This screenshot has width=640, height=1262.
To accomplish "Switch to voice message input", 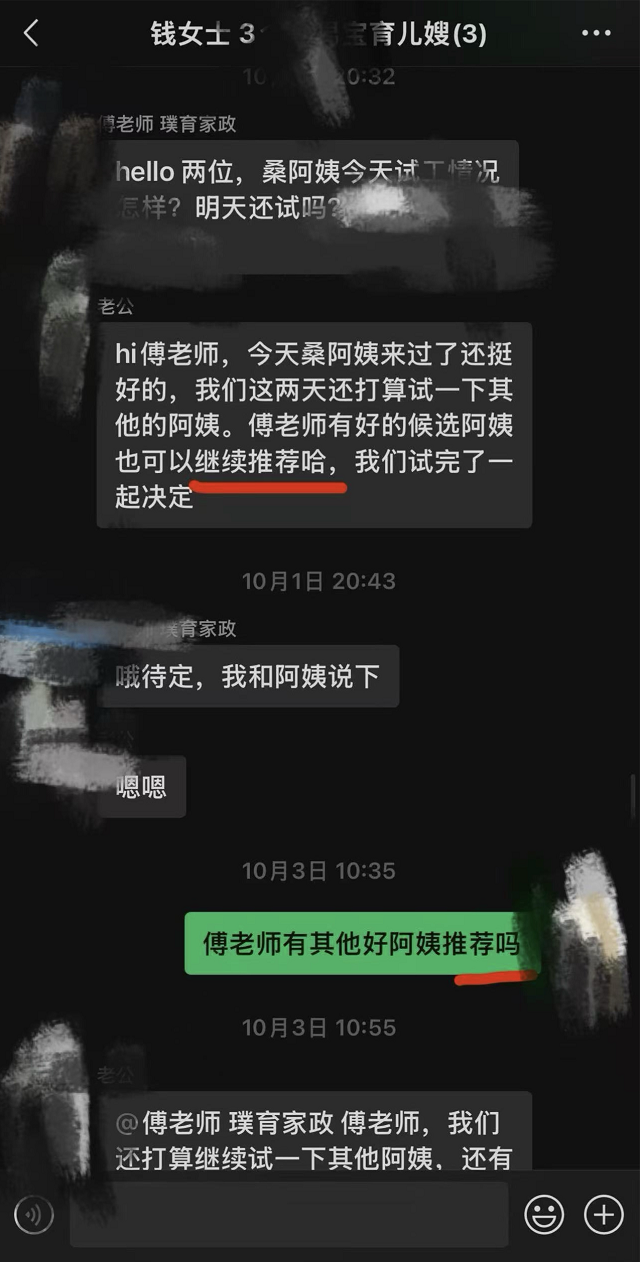I will (x=33, y=1215).
